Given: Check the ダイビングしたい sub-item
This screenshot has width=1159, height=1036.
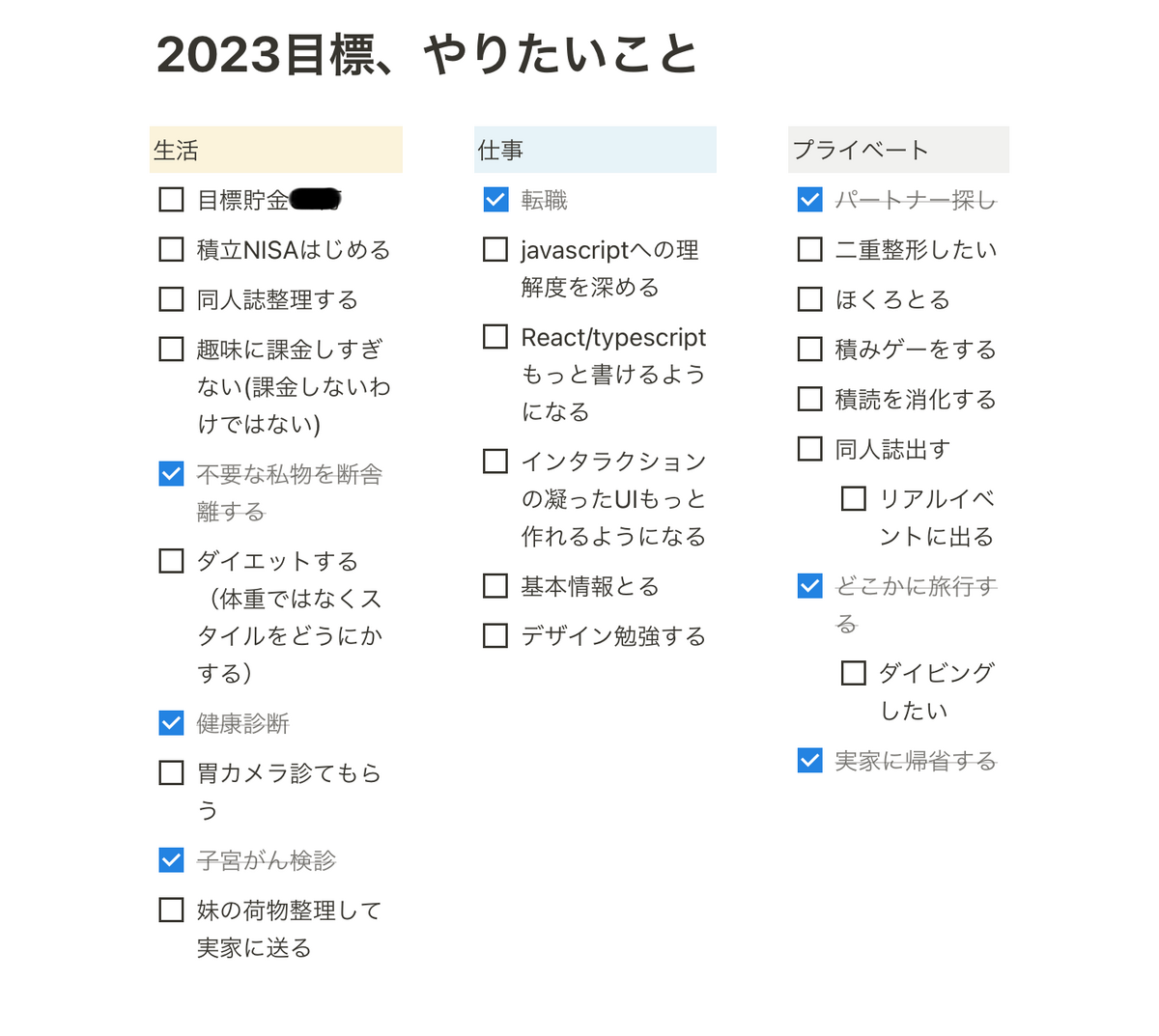Looking at the screenshot, I should coord(854,672).
